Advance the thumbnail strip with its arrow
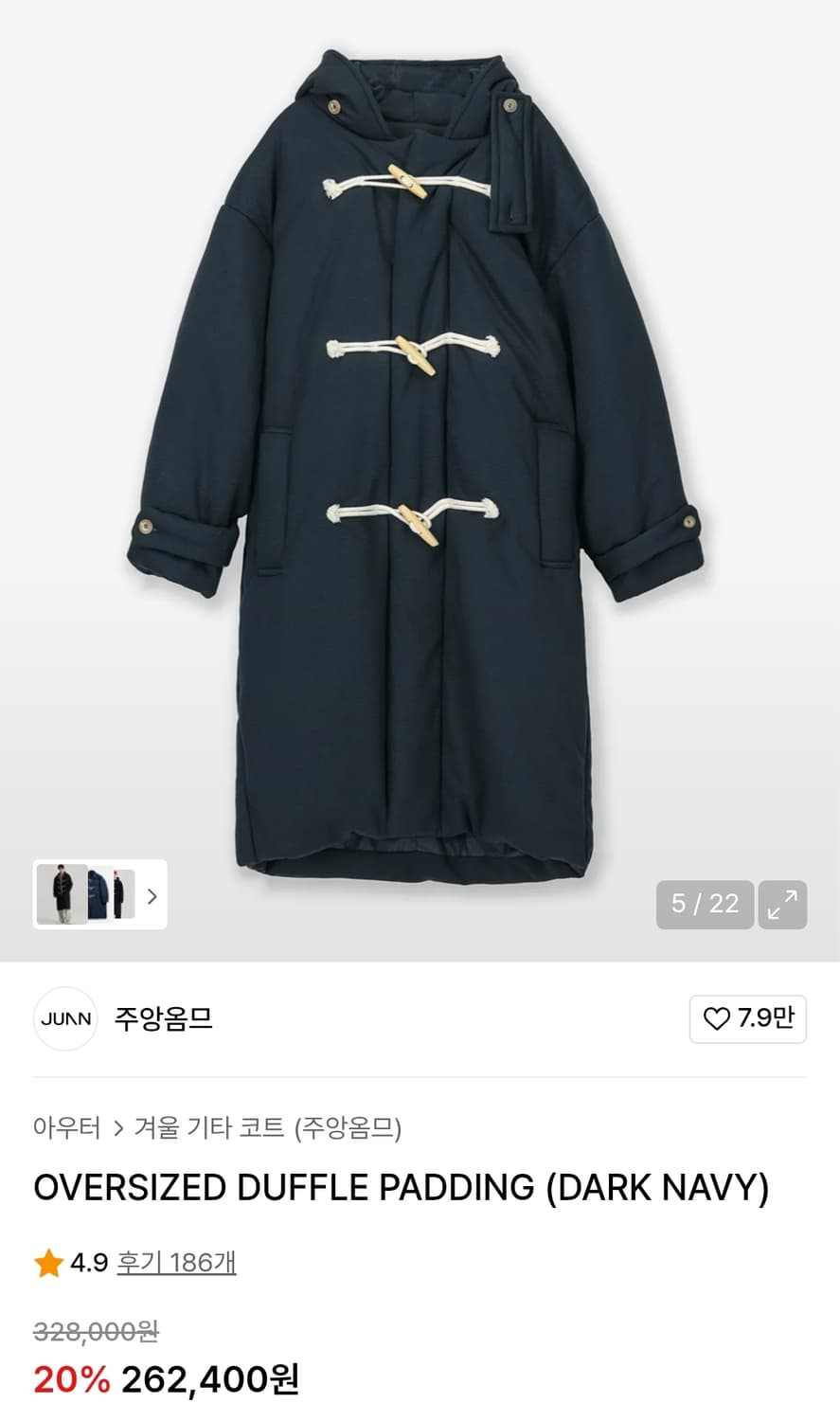This screenshot has width=840, height=1421. click(x=152, y=896)
